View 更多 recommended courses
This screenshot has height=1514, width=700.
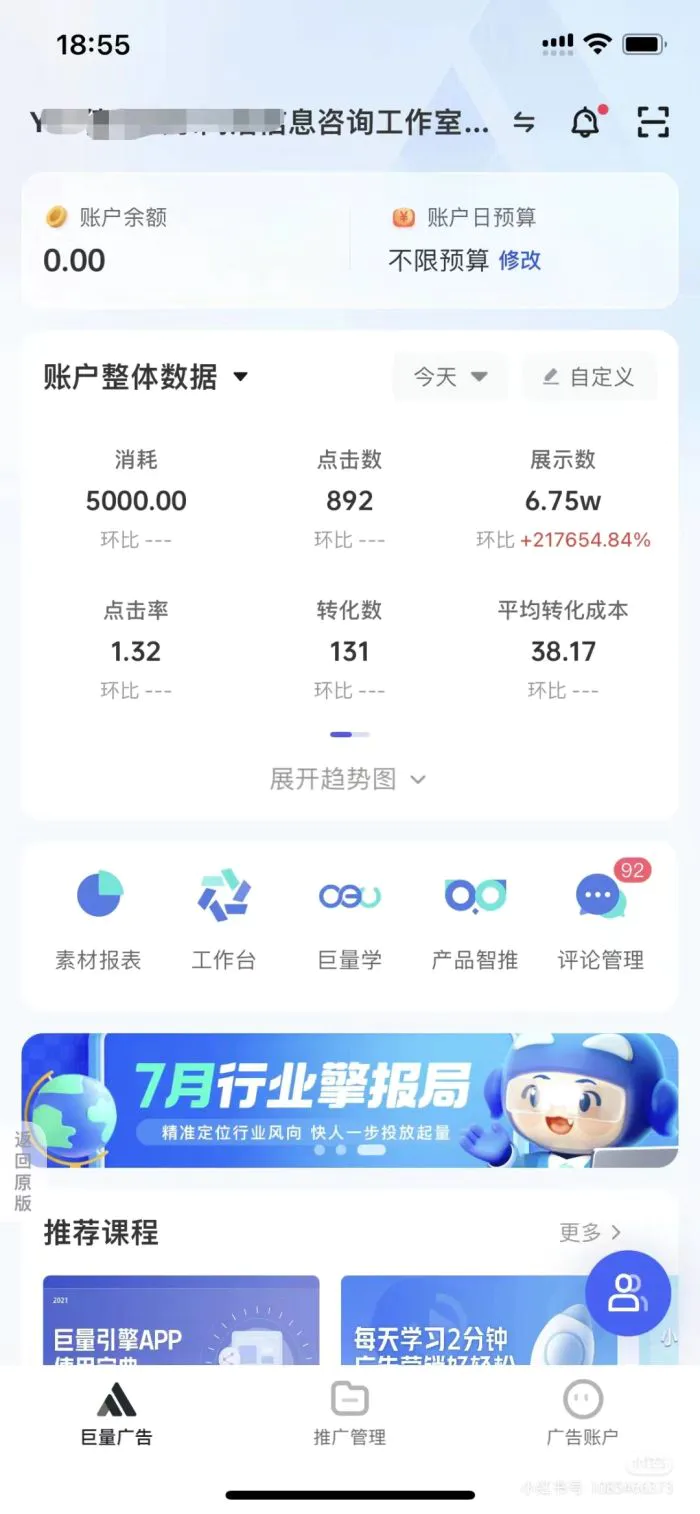[590, 1232]
